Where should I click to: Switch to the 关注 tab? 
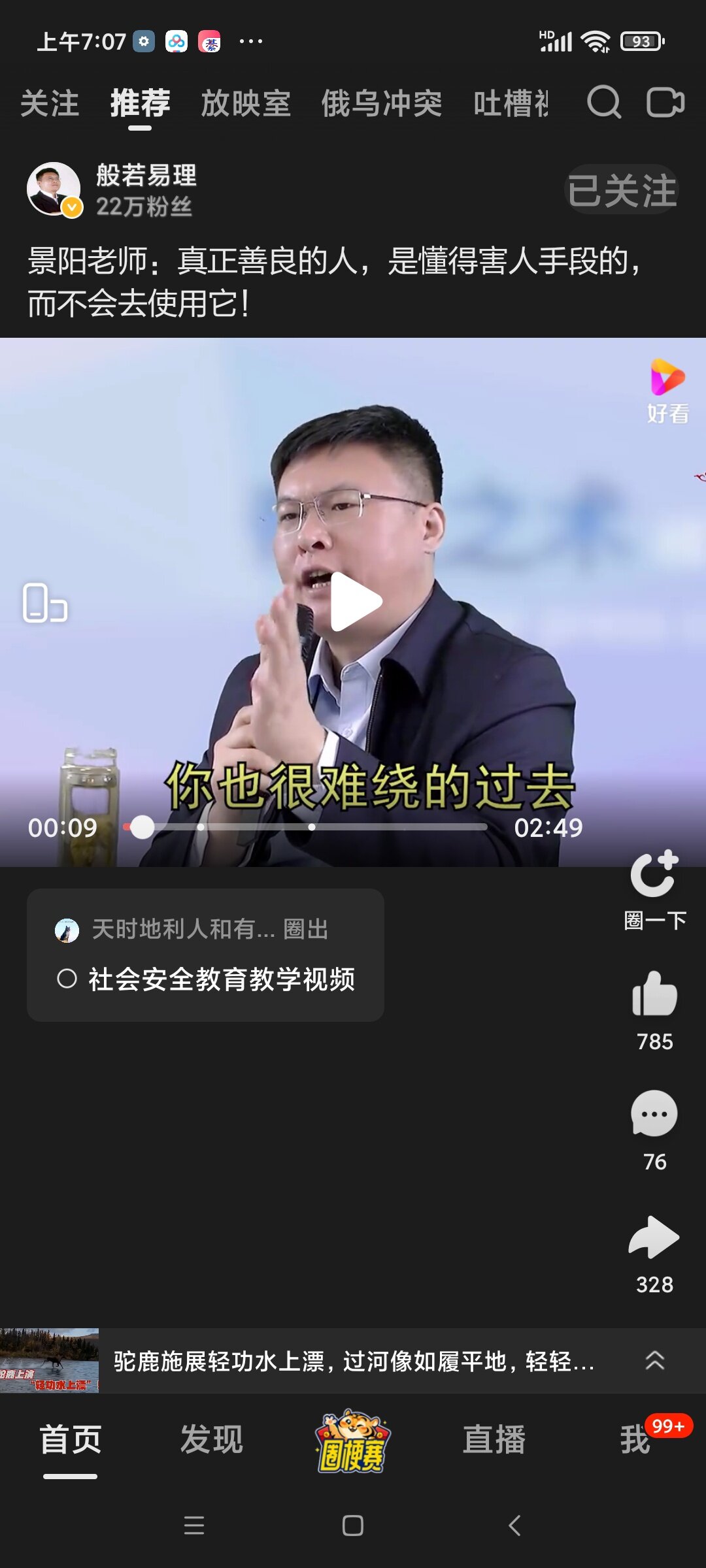click(x=50, y=104)
